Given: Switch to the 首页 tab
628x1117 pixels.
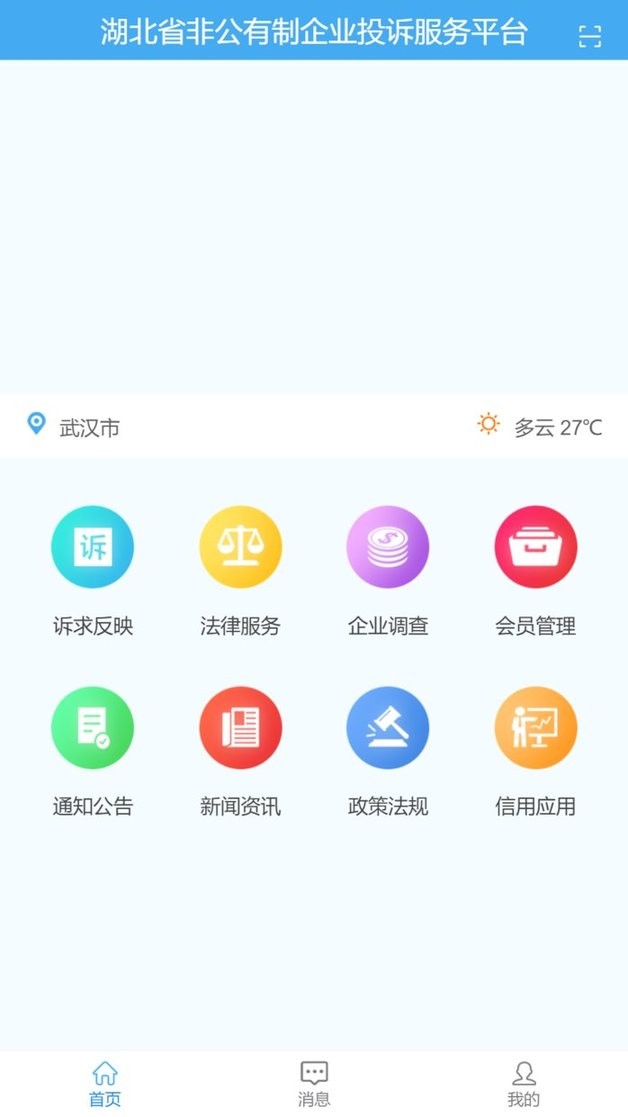Looking at the screenshot, I should pos(105,1084).
